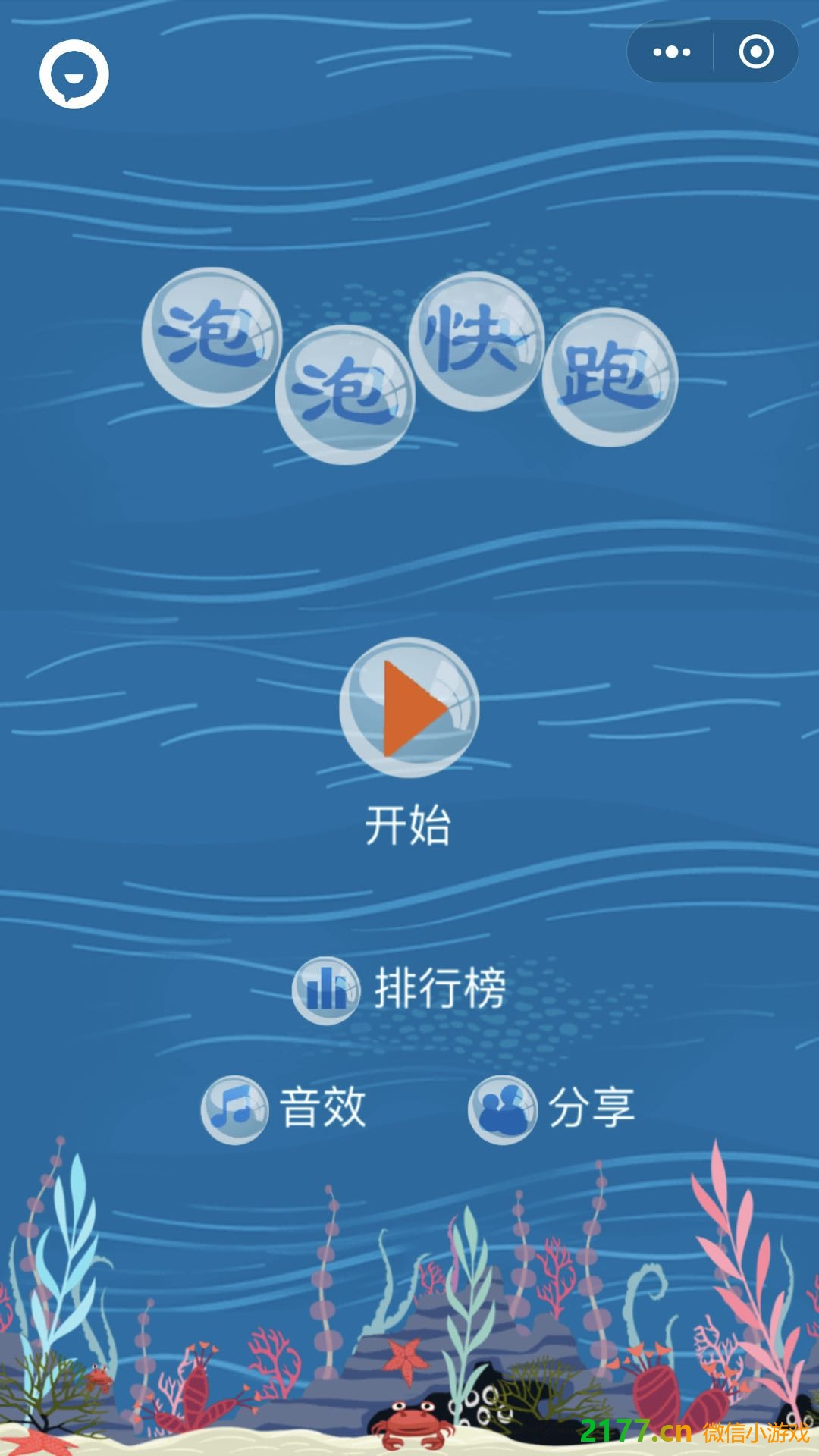Screen dimensions: 819x1456
Task: Open the chat bubble icon at top left
Action: pyautogui.click(x=74, y=74)
